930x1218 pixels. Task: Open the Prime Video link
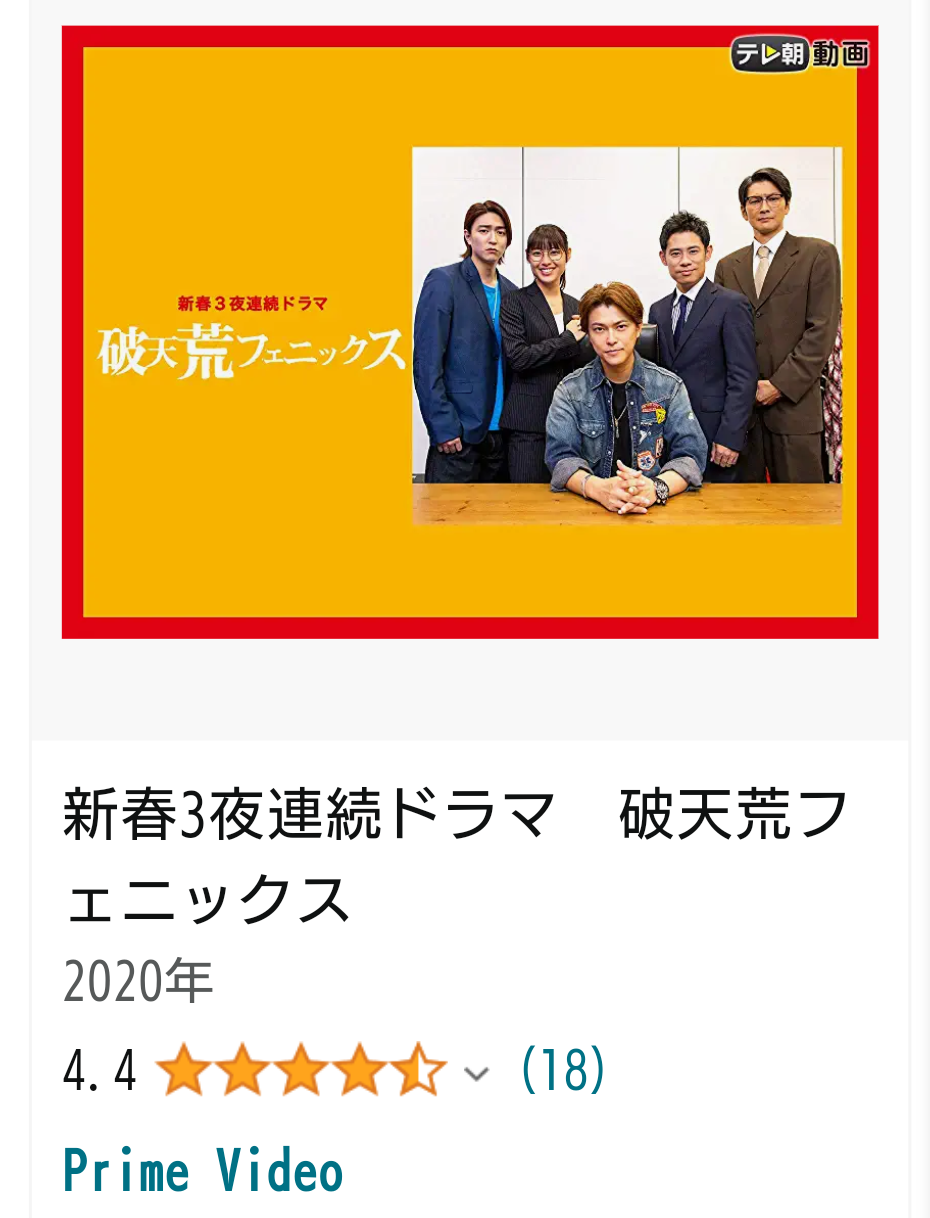[x=203, y=1171]
